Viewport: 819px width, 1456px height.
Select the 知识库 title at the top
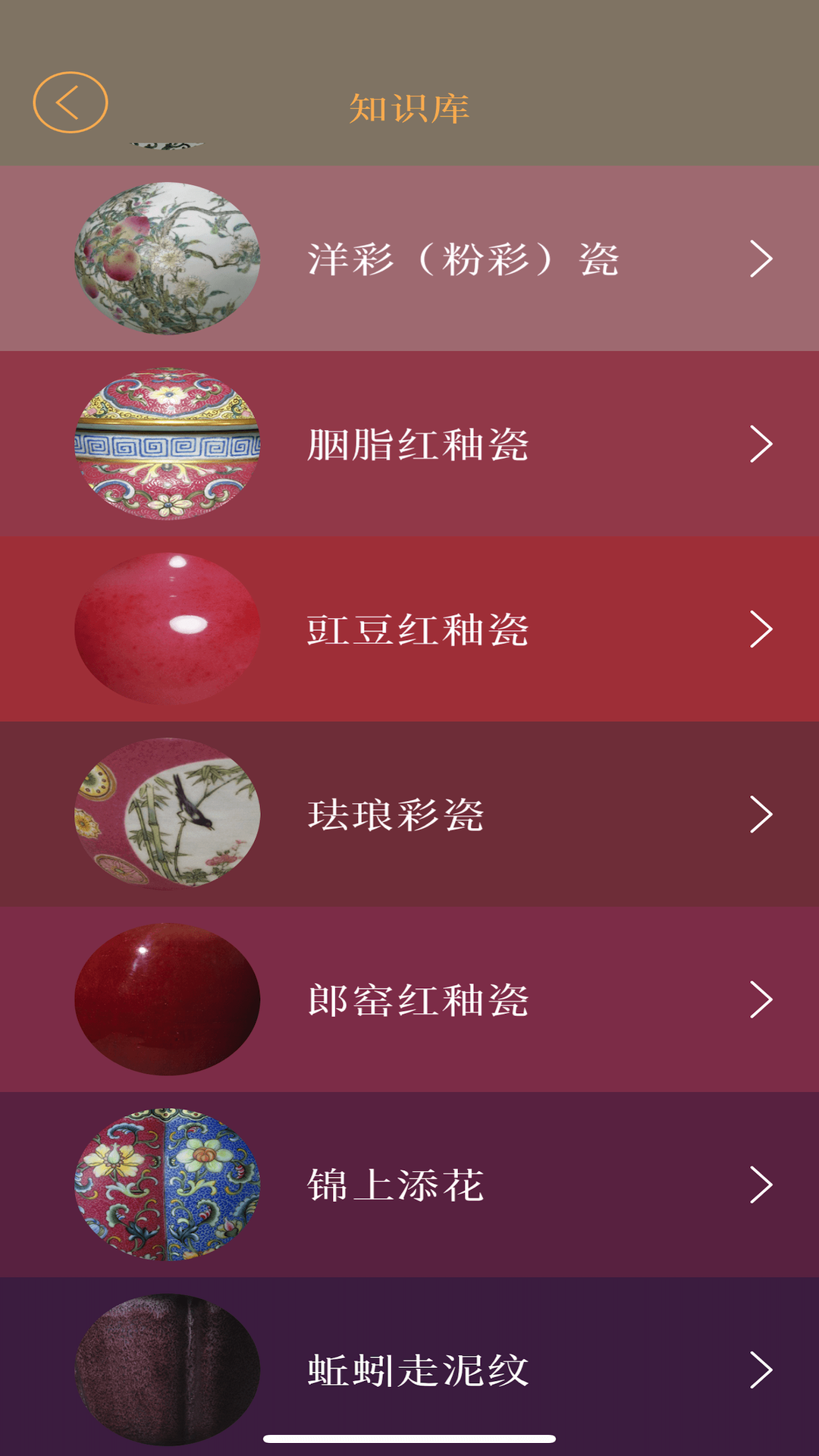click(x=409, y=106)
